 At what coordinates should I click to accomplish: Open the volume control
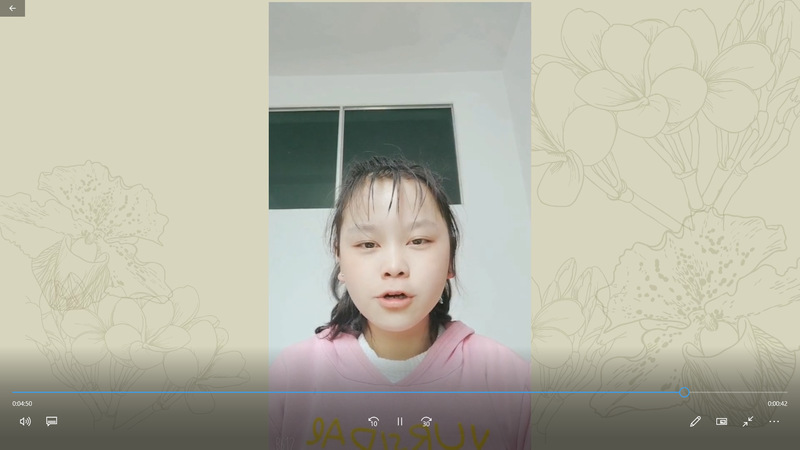pos(25,421)
